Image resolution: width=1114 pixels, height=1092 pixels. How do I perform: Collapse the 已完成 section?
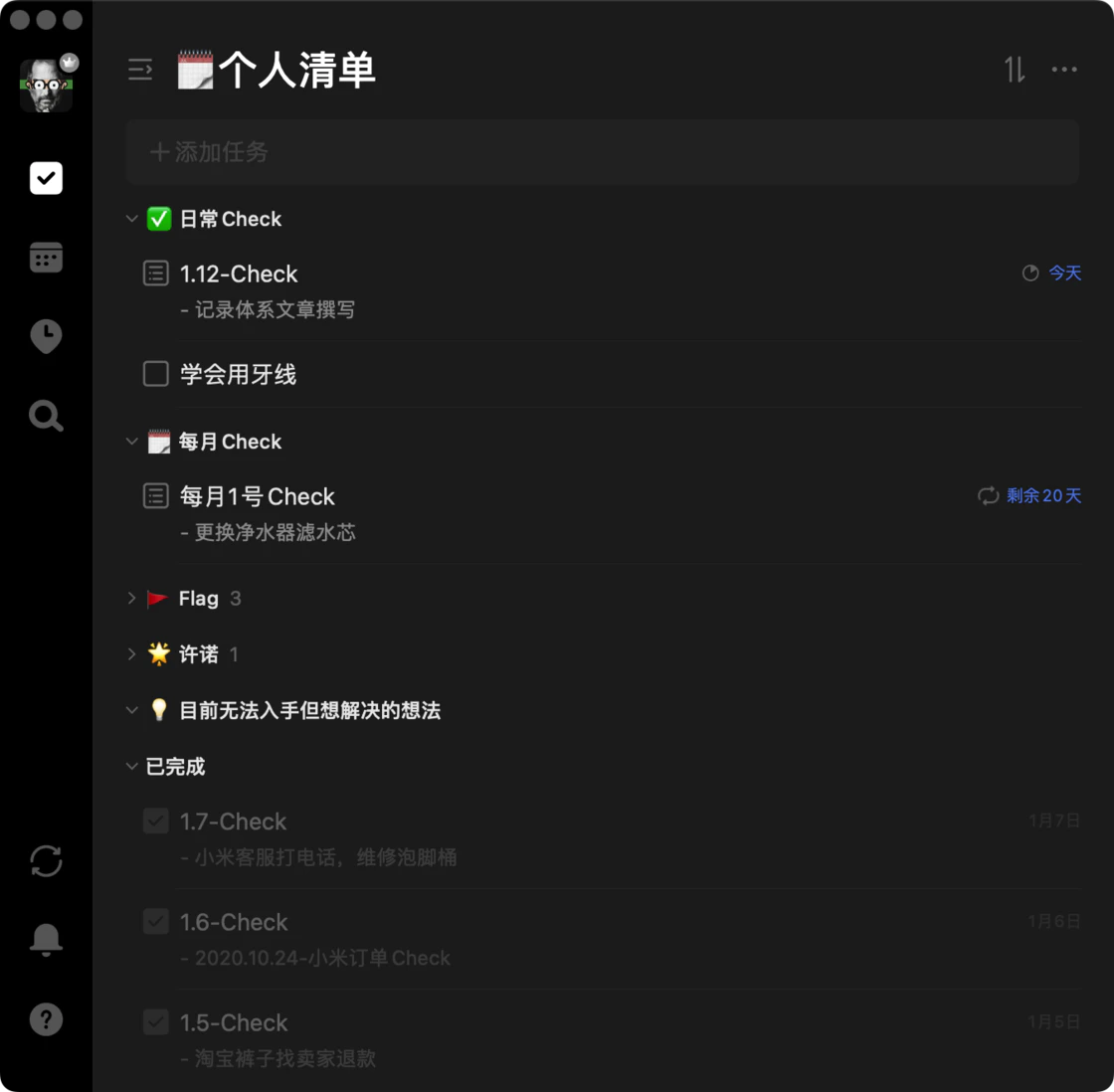click(x=131, y=767)
